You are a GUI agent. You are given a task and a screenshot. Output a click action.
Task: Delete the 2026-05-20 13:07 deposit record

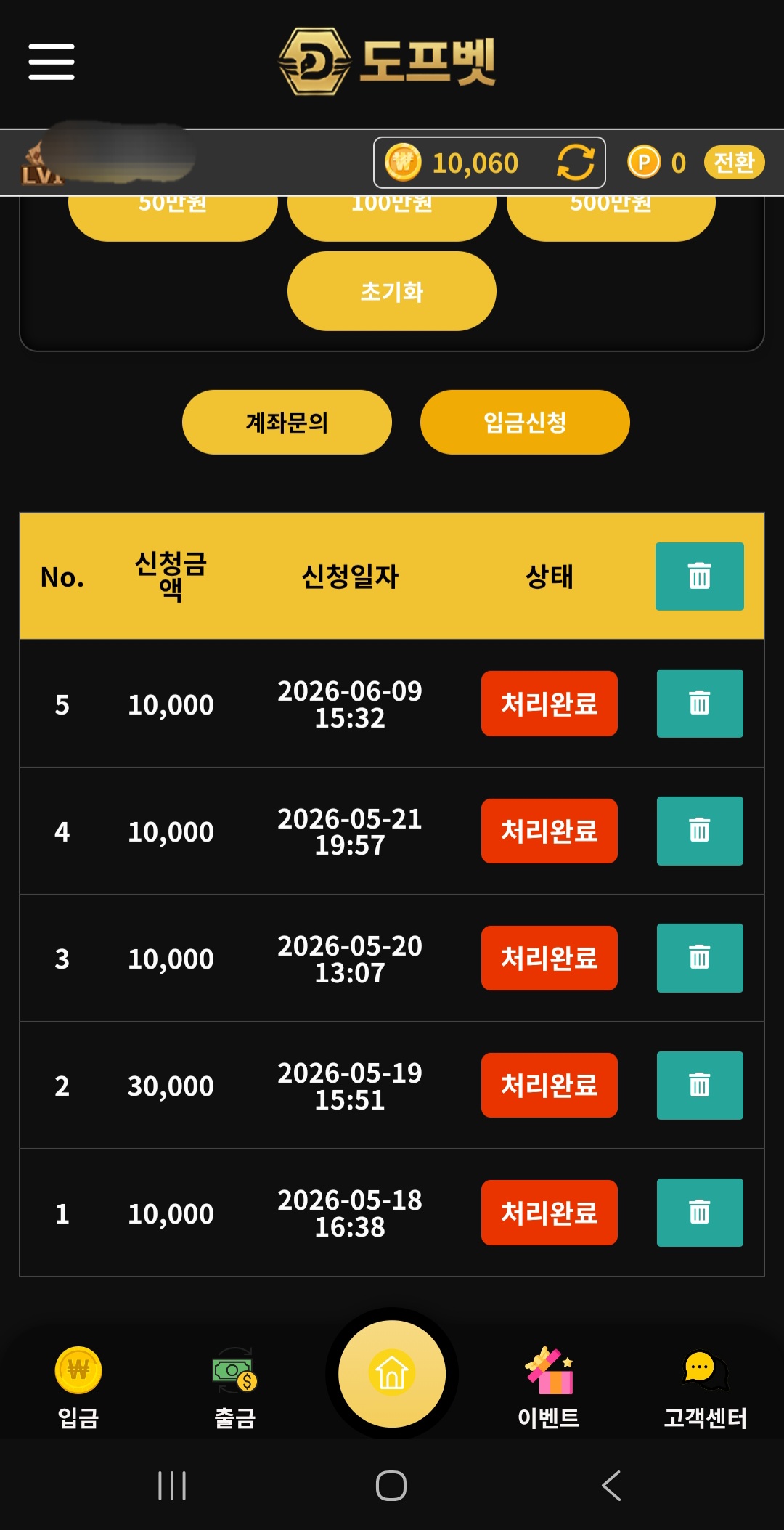pyautogui.click(x=700, y=958)
